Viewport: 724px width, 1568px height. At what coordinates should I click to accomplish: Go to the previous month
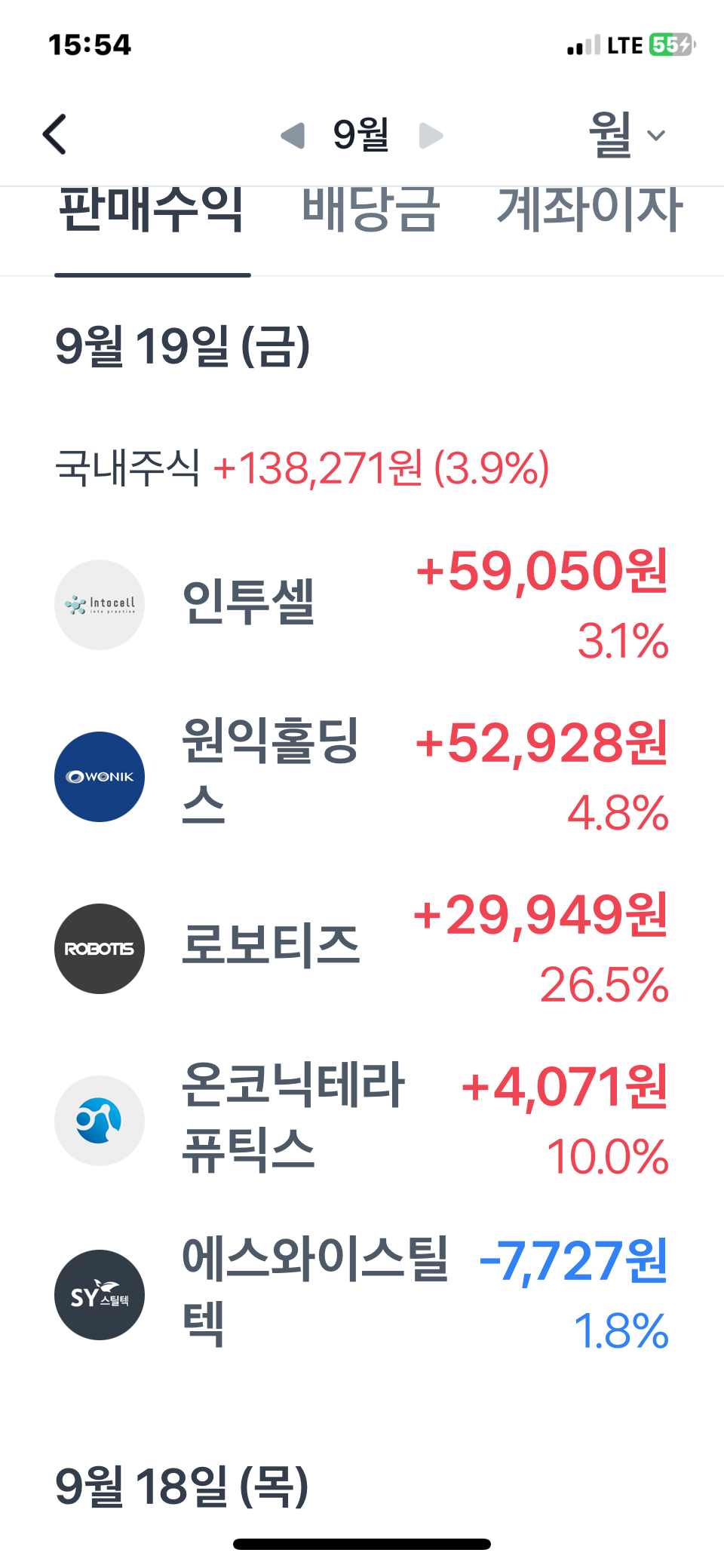(293, 136)
